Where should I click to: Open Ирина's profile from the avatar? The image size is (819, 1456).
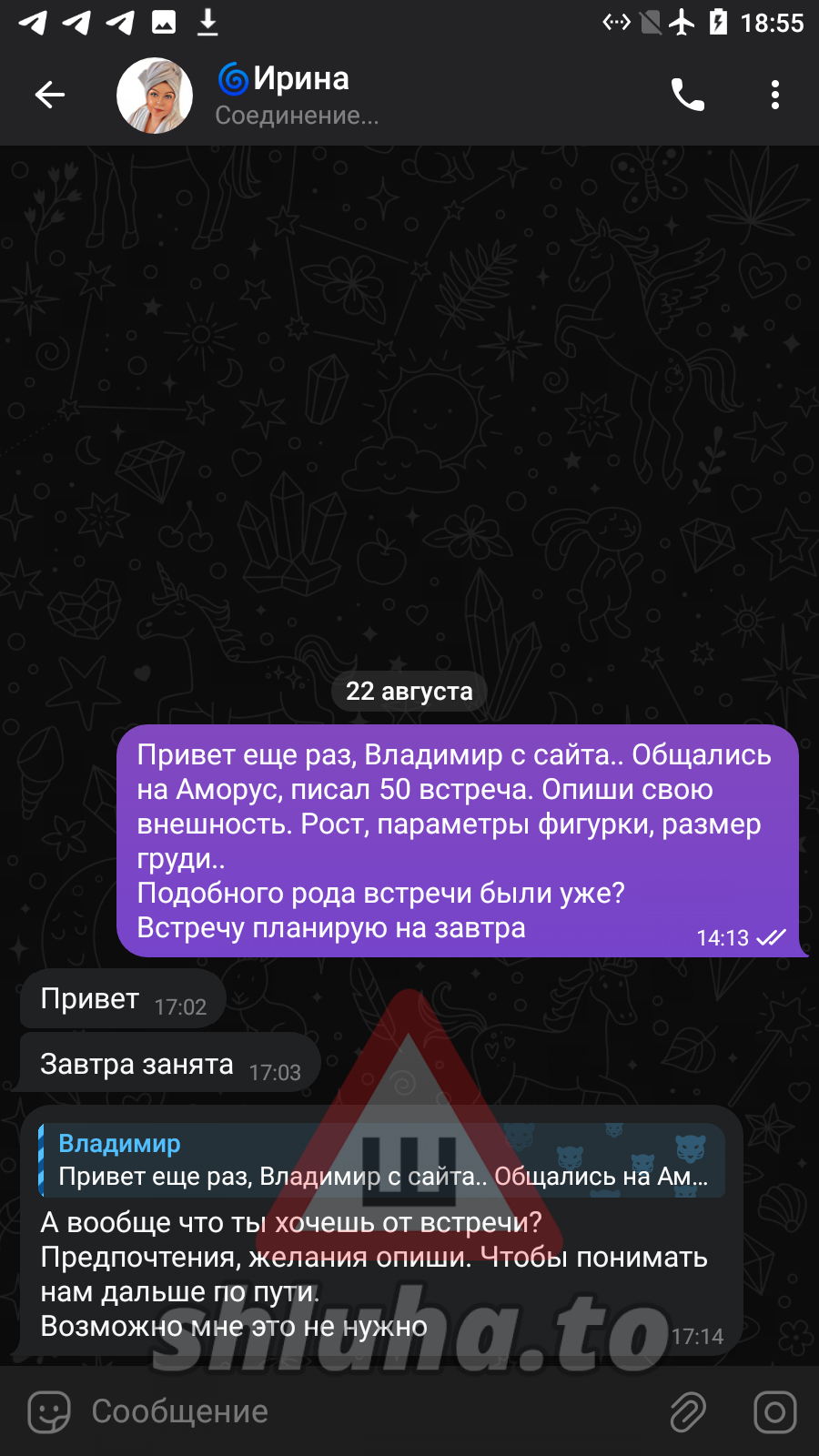point(155,96)
